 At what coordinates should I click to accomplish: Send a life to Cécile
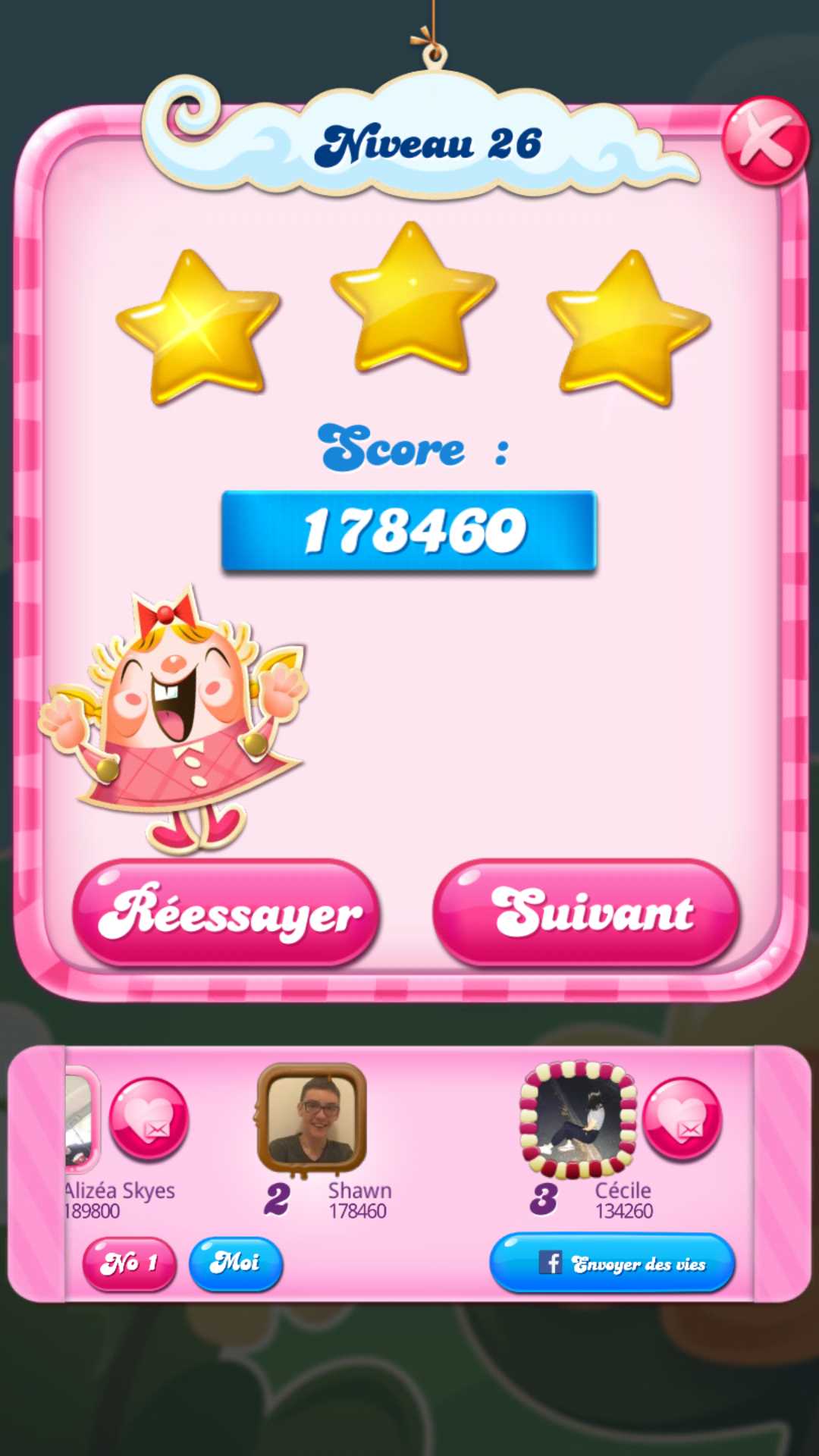682,1119
